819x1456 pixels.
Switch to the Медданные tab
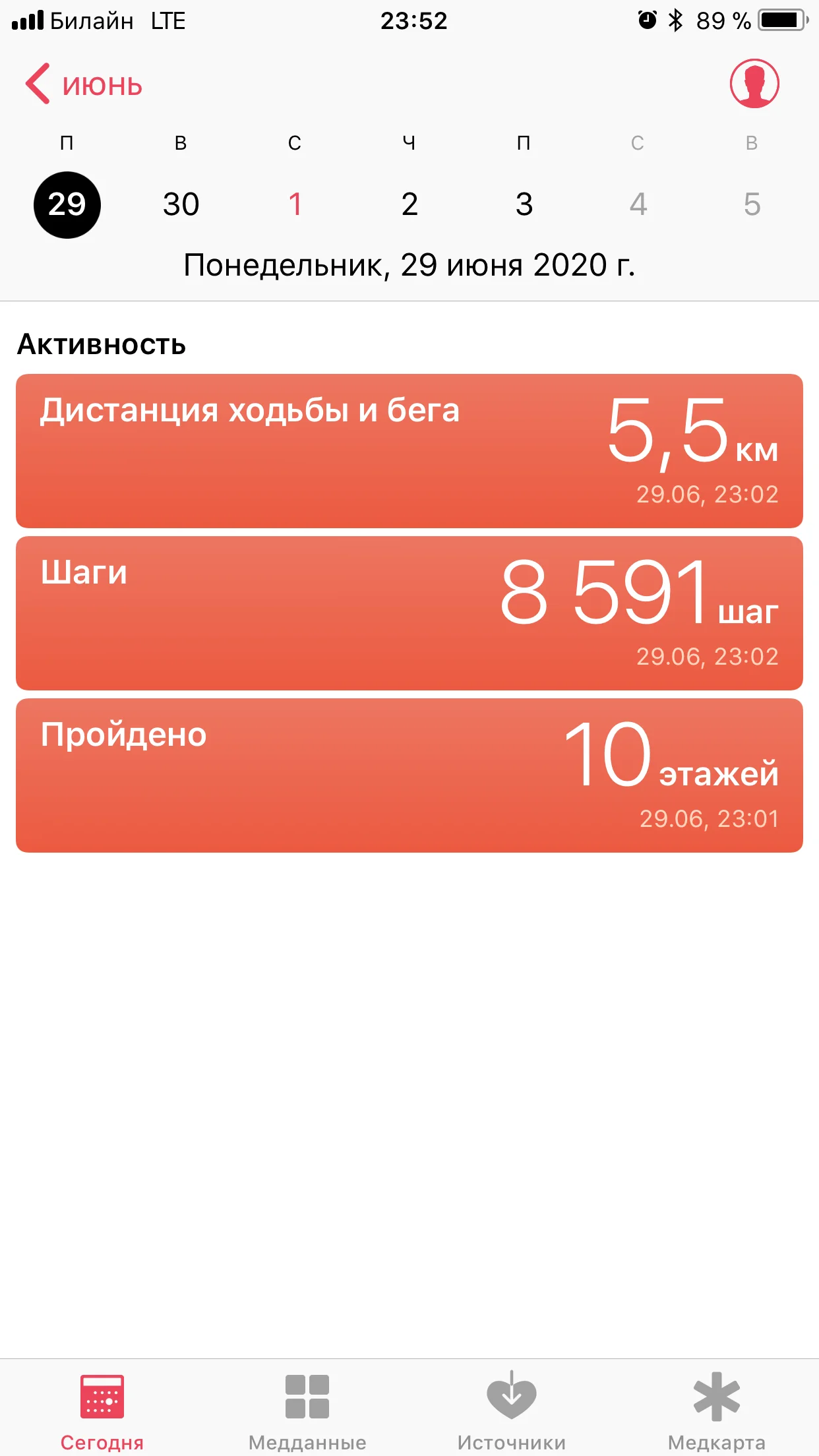click(x=307, y=1410)
